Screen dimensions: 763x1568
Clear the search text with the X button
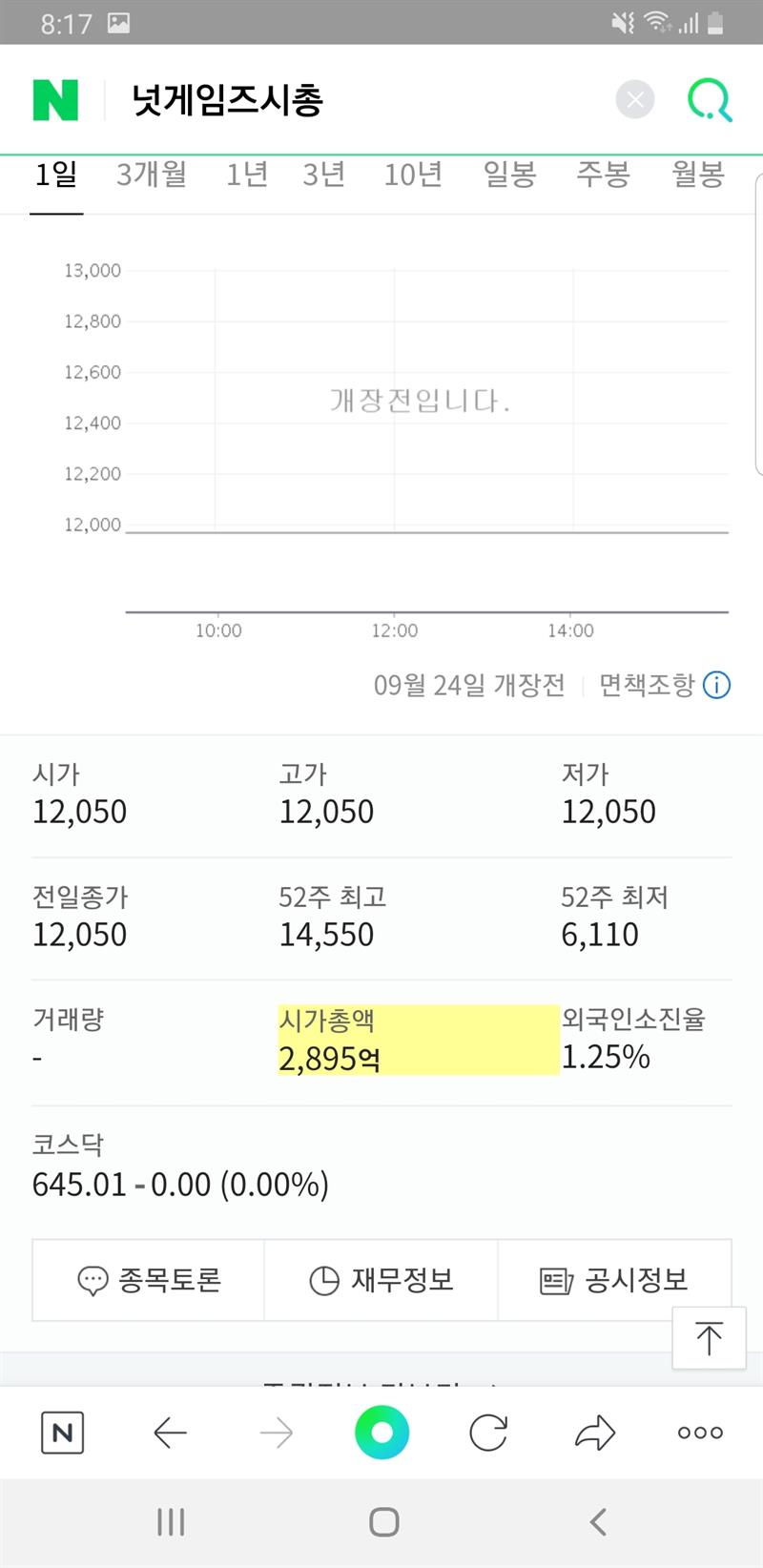(x=635, y=99)
